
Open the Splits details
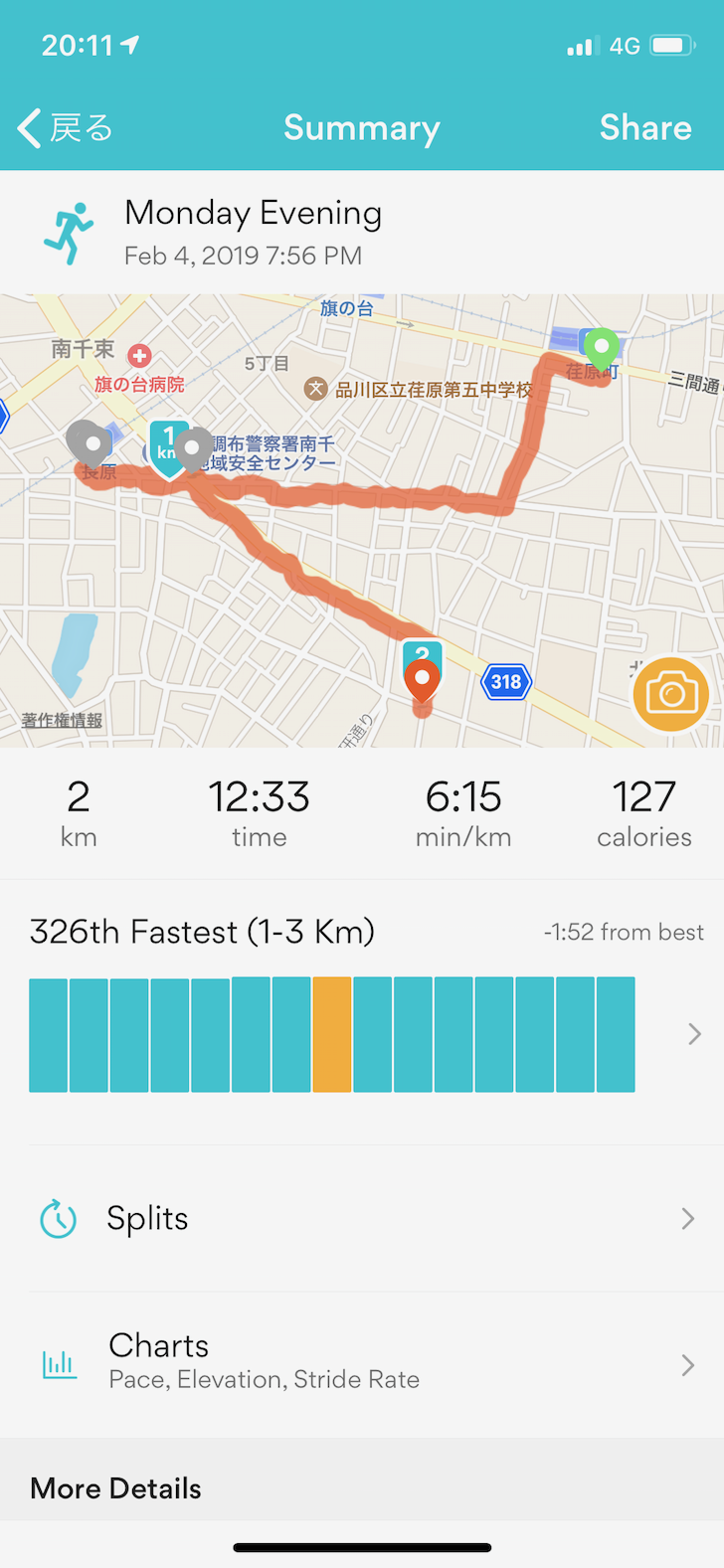click(362, 1218)
